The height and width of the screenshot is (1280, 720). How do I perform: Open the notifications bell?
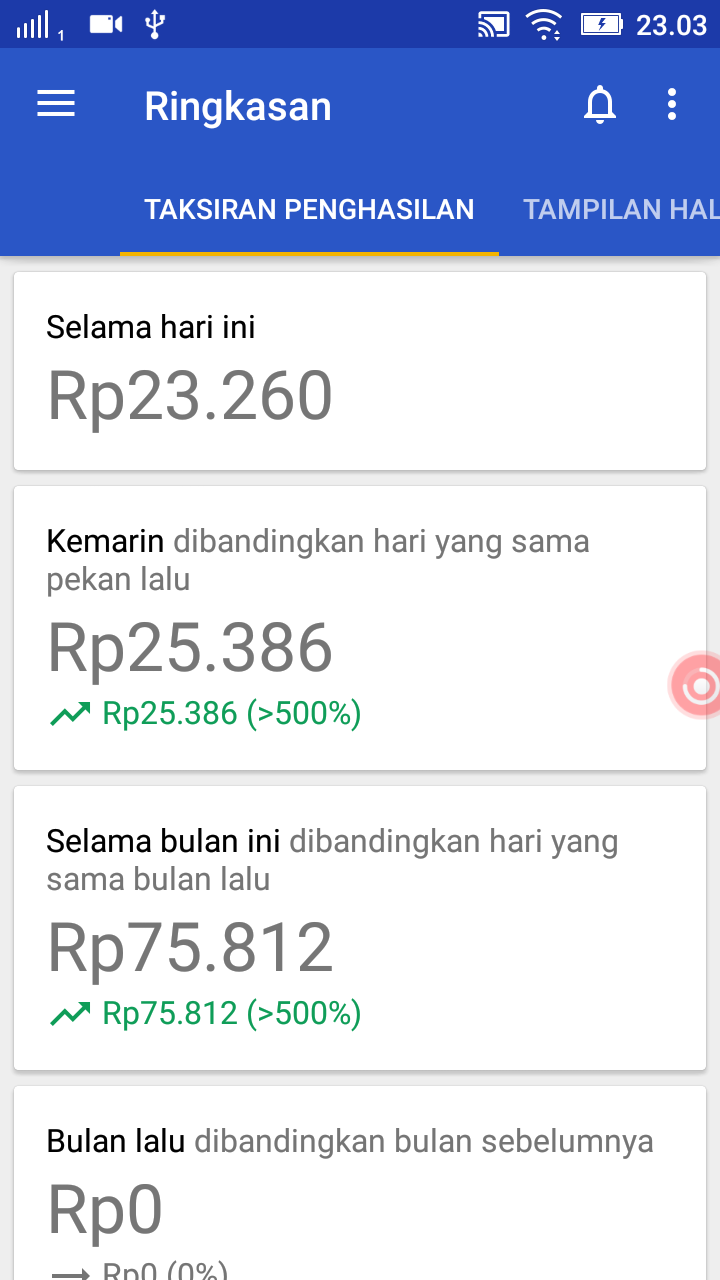tap(600, 105)
